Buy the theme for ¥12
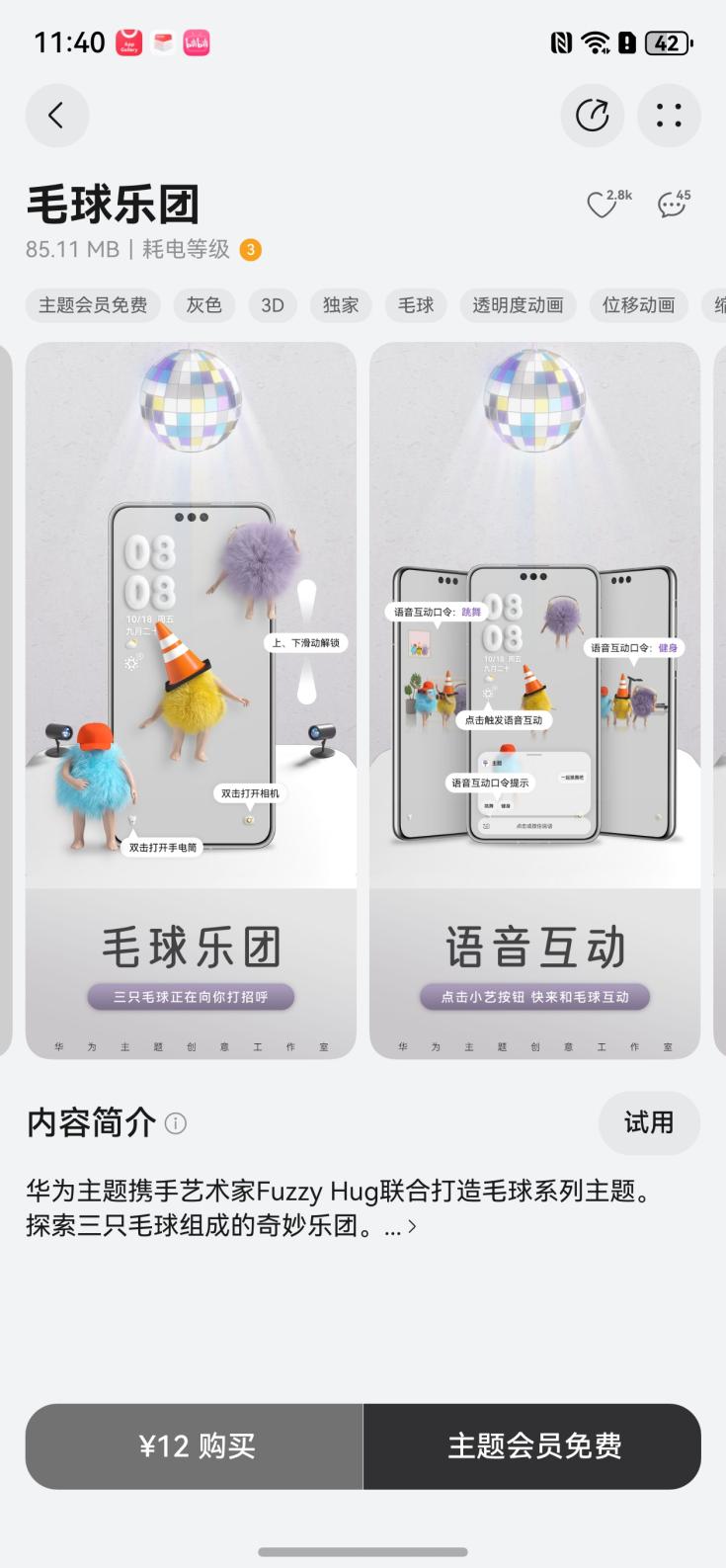 click(196, 1445)
